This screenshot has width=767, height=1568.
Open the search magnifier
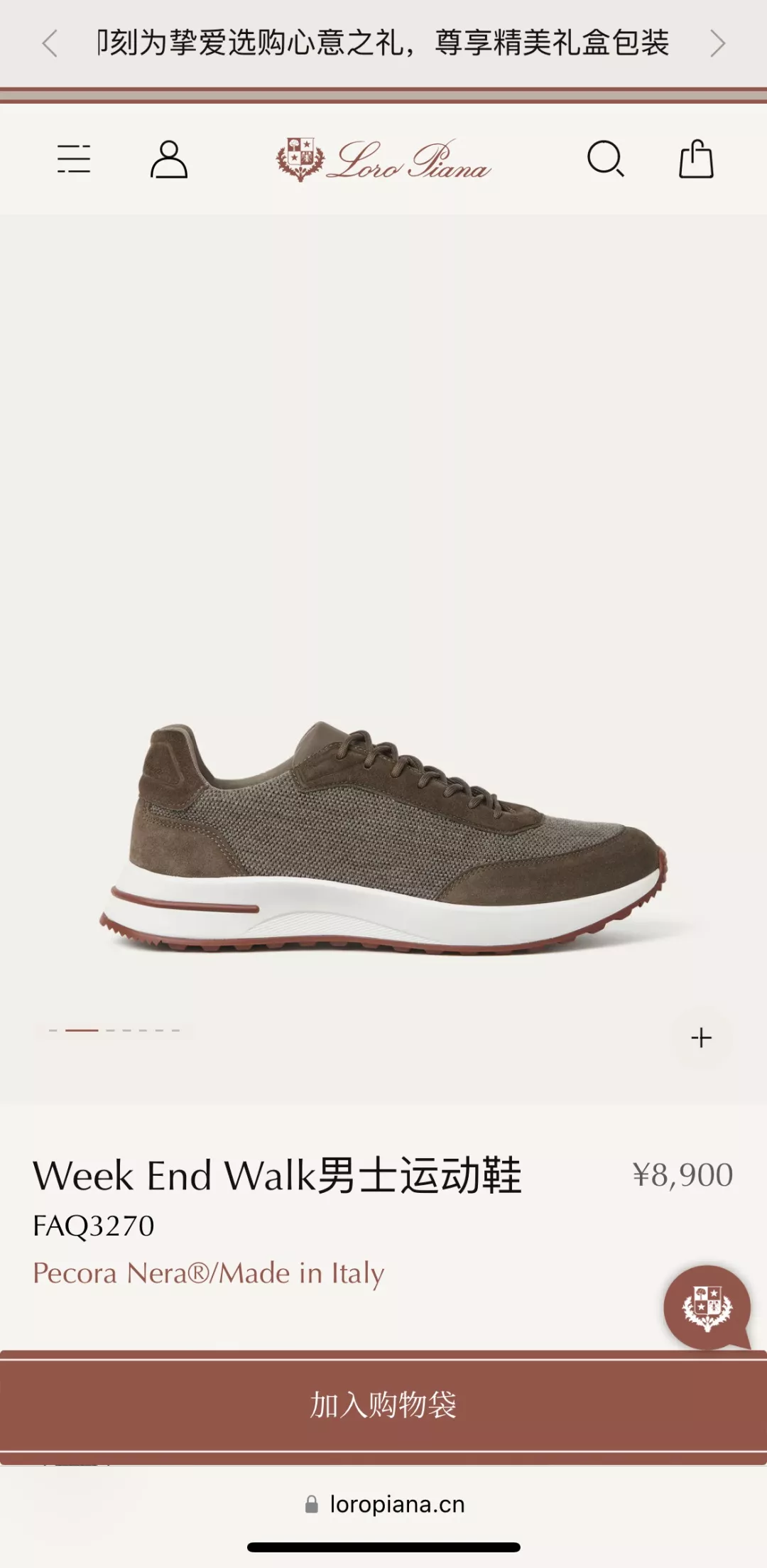point(606,158)
